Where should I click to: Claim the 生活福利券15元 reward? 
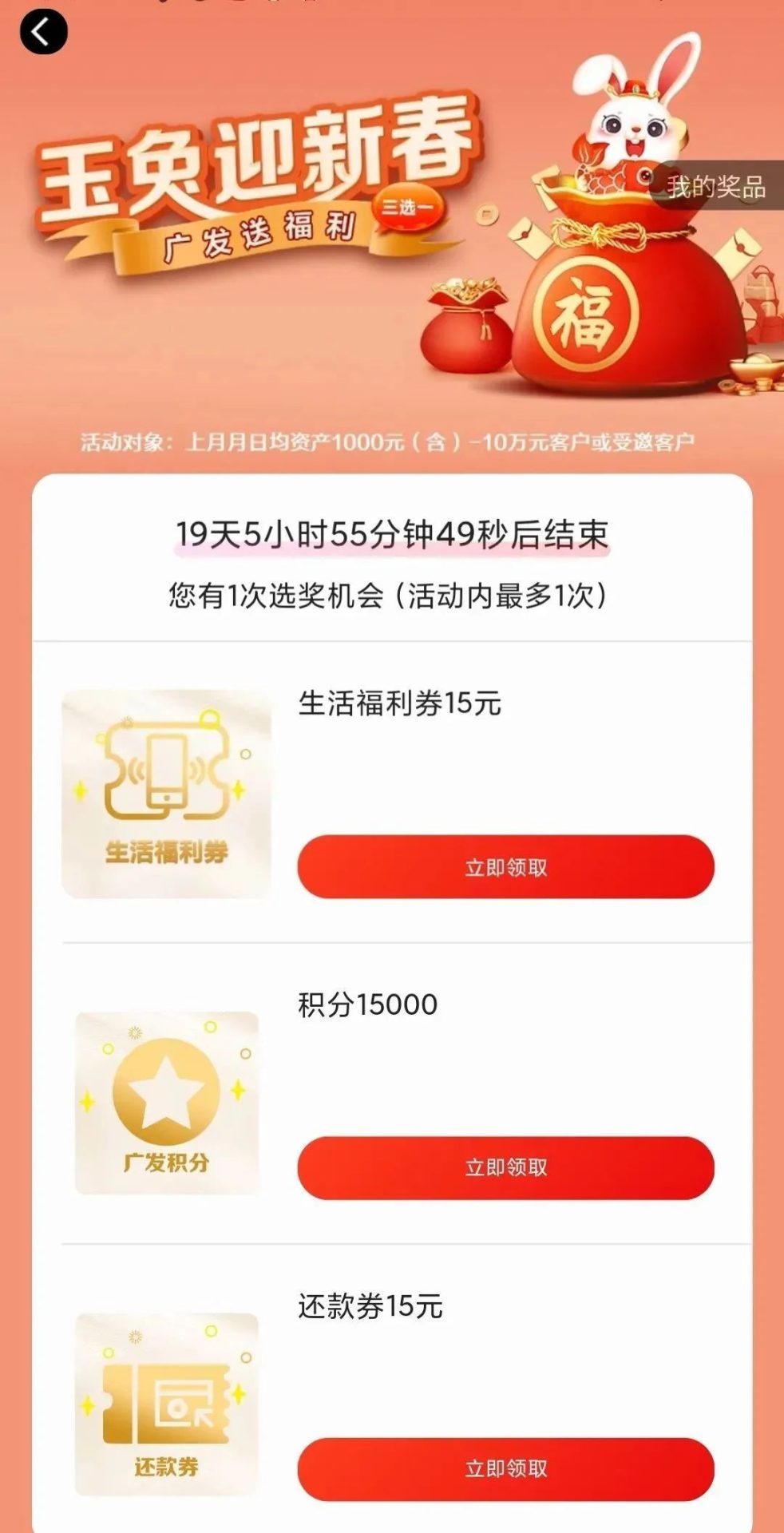[x=505, y=867]
